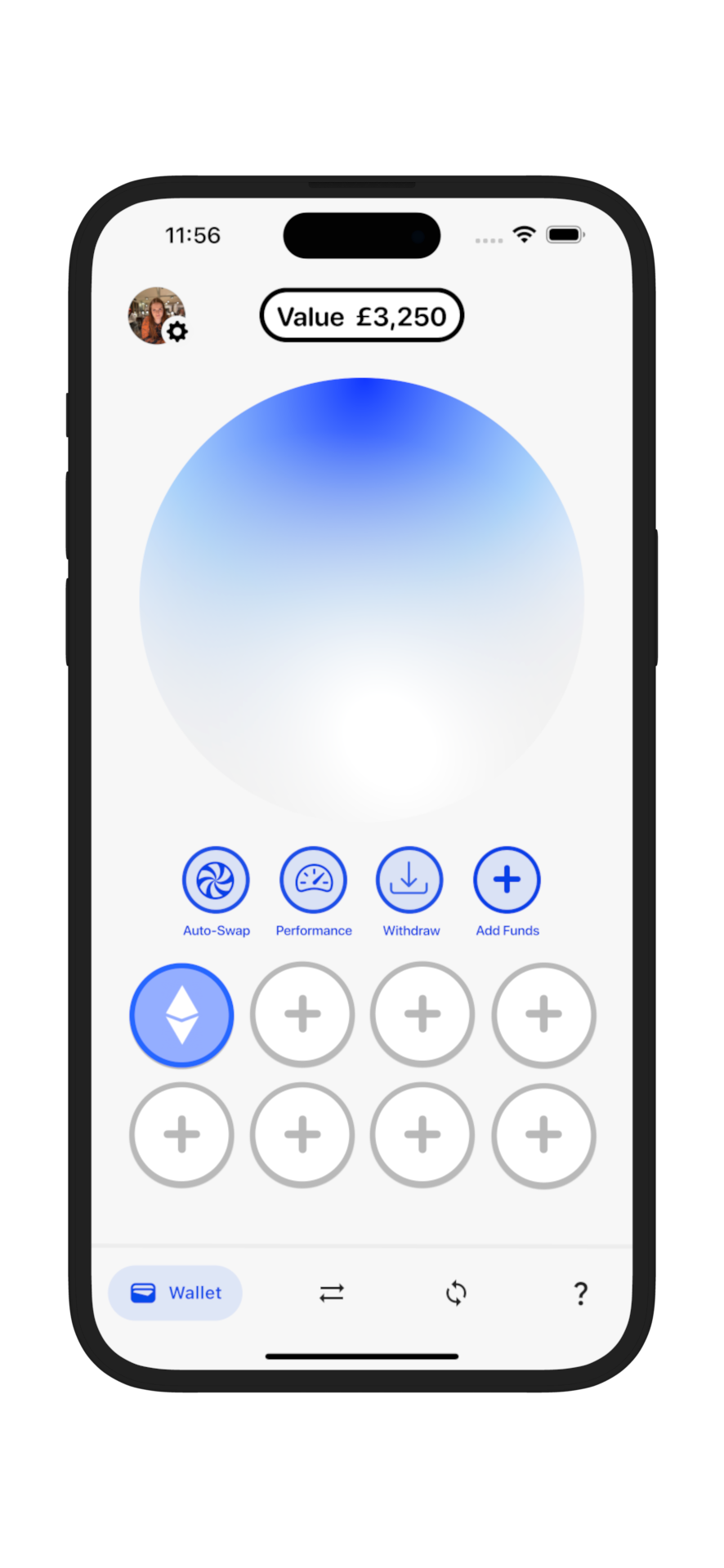Select Withdraw
Screen dimensions: 724x1568
pyautogui.click(x=409, y=880)
